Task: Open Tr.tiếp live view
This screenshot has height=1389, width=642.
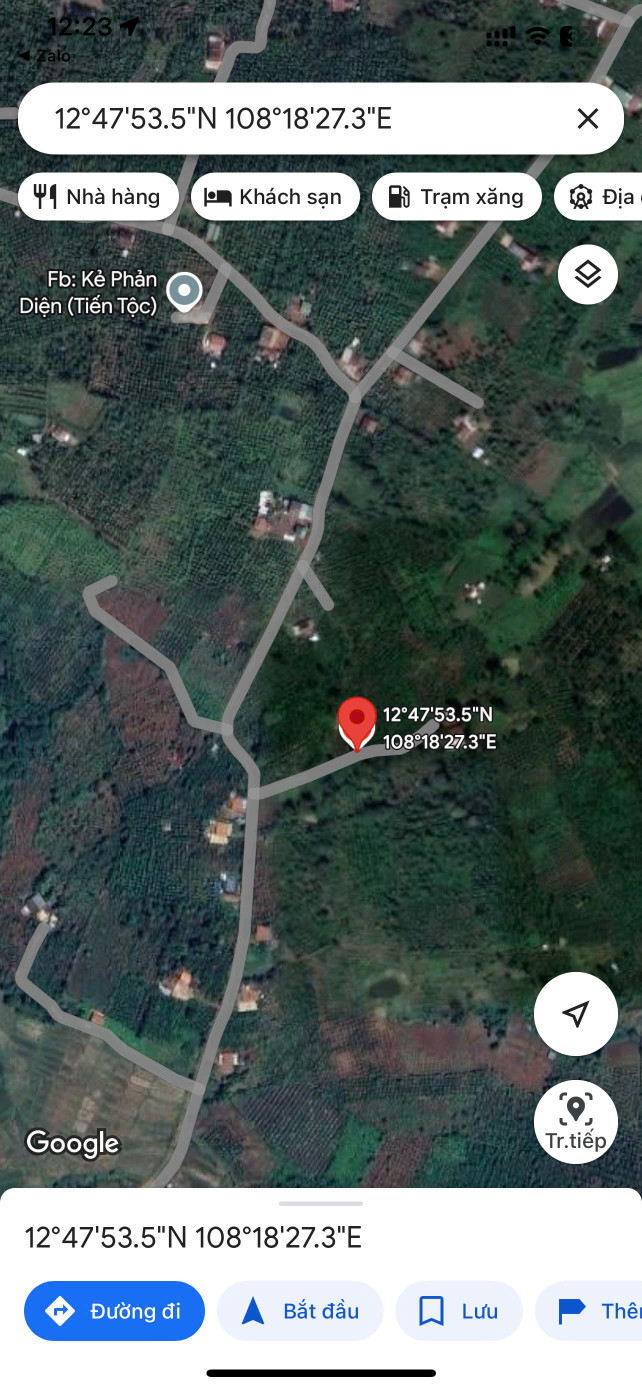Action: coord(575,1120)
